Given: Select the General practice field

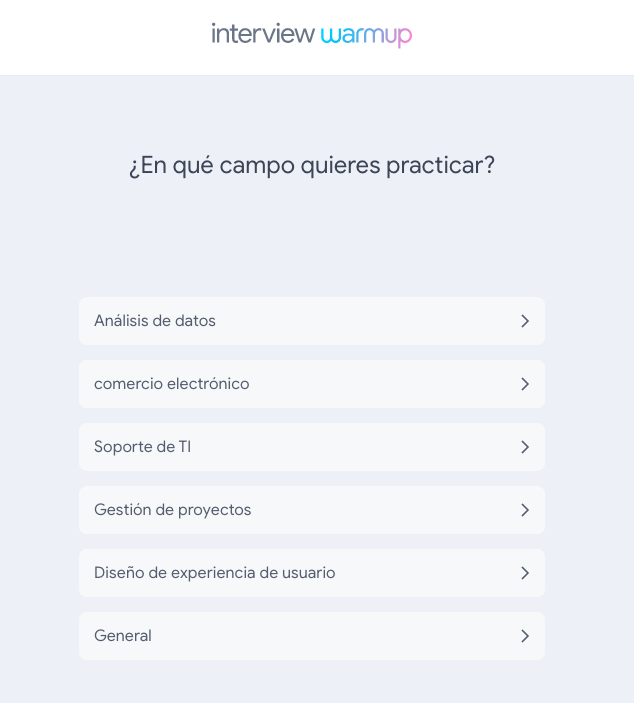Looking at the screenshot, I should click(x=311, y=636).
